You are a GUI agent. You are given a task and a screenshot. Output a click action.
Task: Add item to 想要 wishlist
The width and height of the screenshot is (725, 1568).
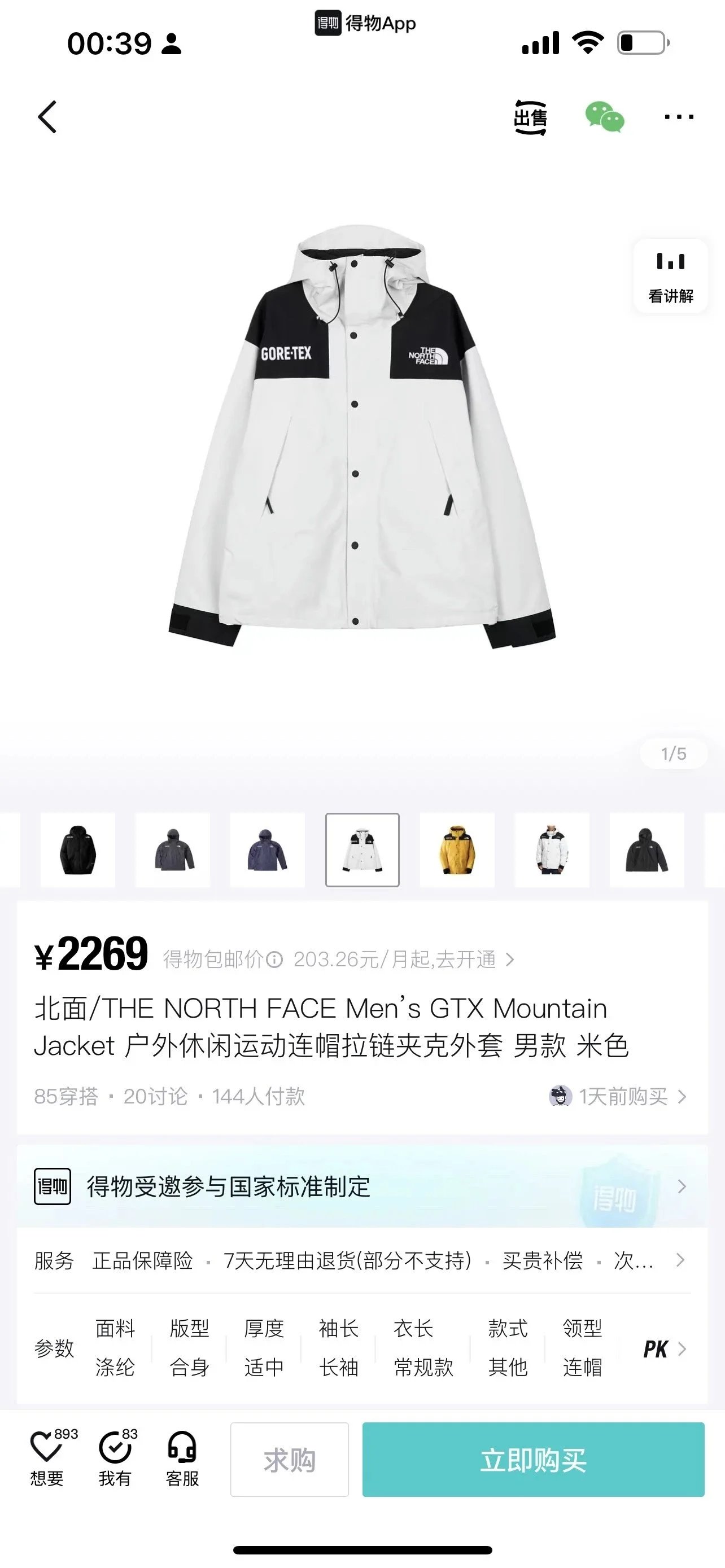pyautogui.click(x=47, y=1458)
